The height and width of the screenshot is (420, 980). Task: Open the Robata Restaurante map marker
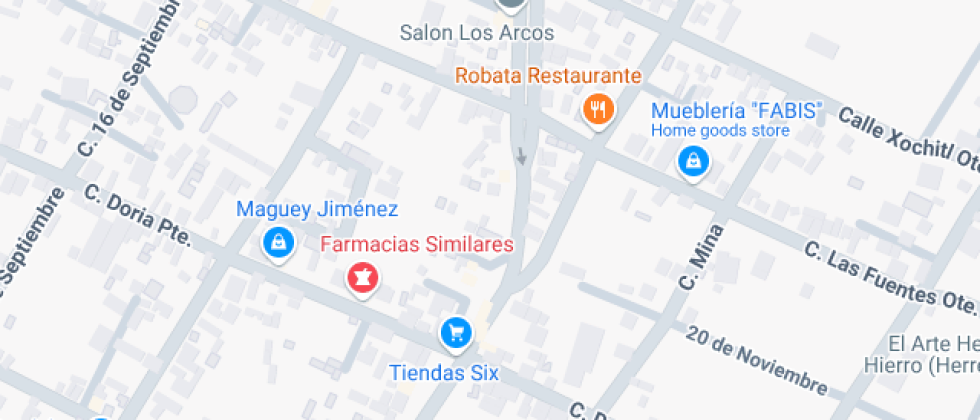(598, 108)
